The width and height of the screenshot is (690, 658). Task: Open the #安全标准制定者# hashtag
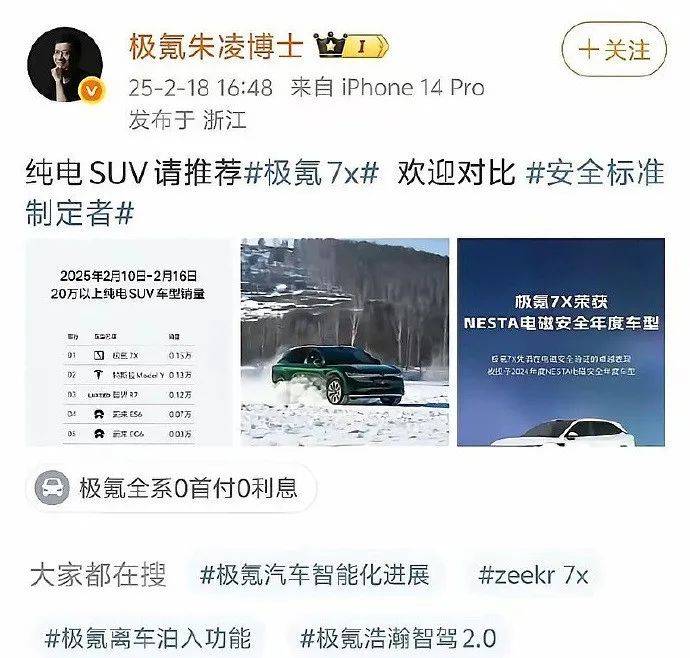pyautogui.click(x=594, y=173)
